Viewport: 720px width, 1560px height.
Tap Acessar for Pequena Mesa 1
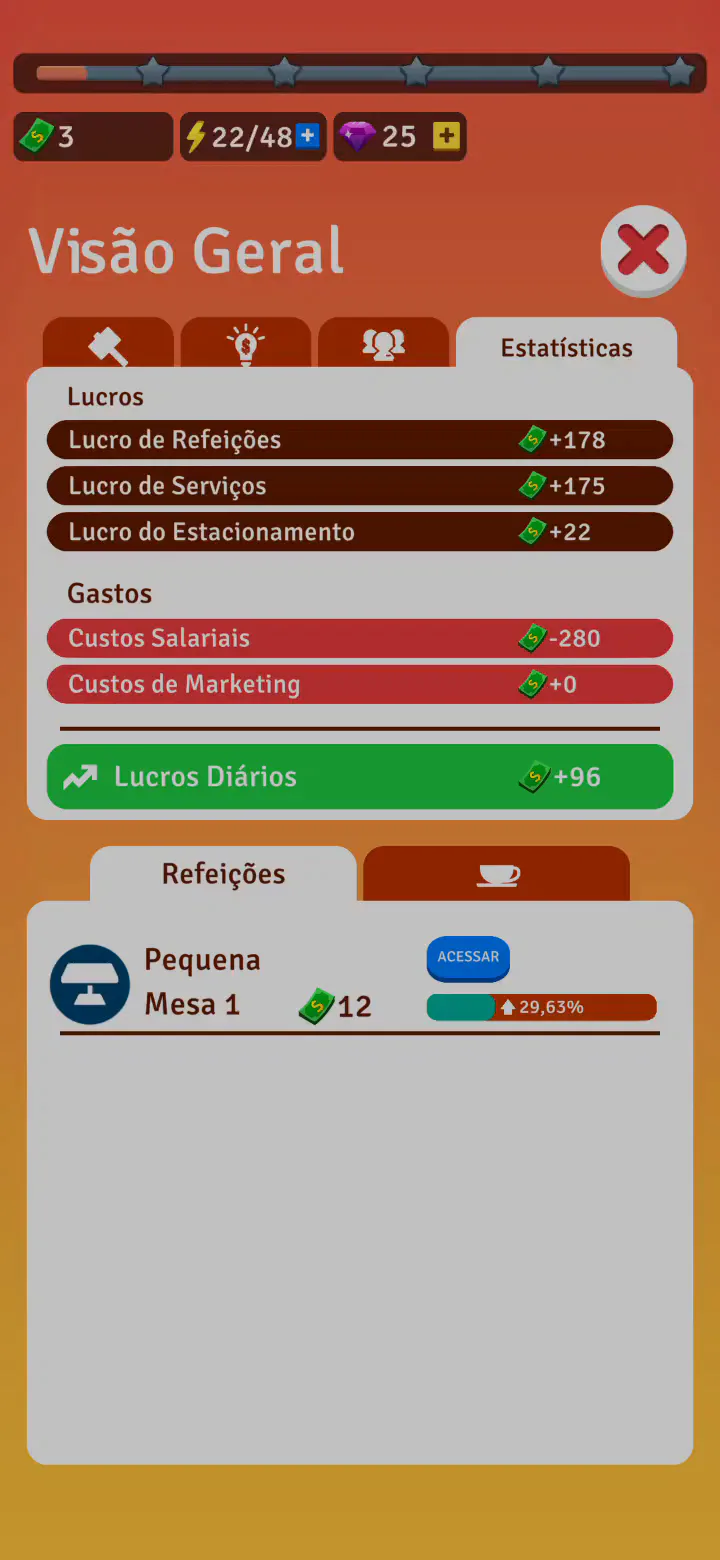(468, 957)
